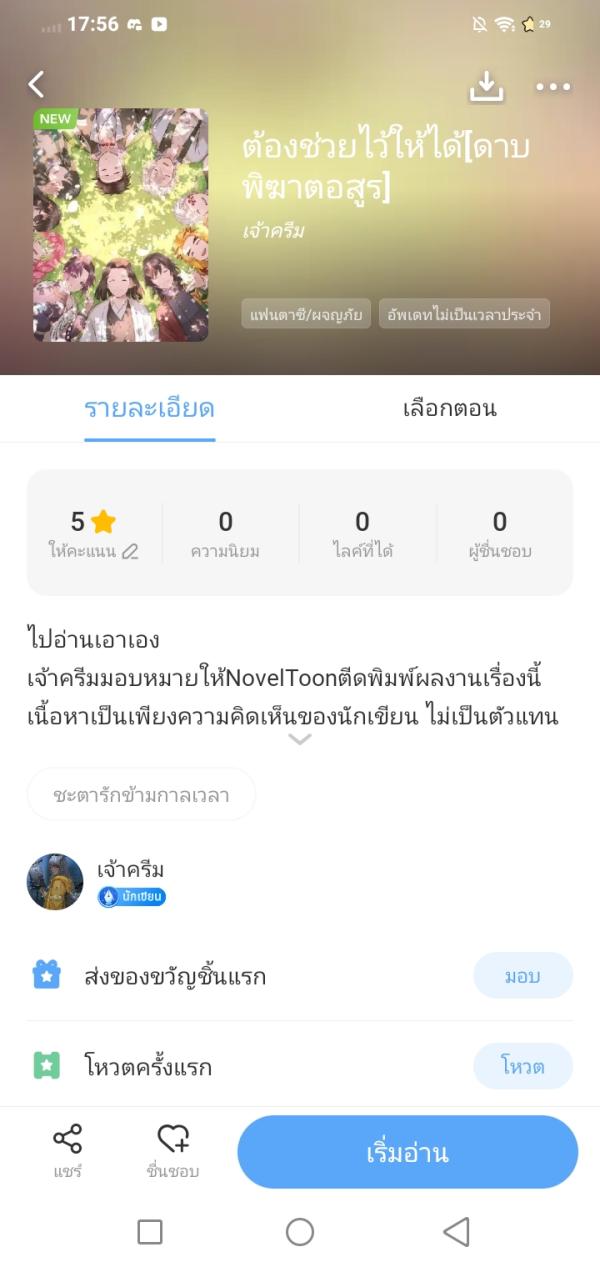600x1267 pixels.
Task: Open recent apps from navigation bar
Action: tap(150, 1232)
